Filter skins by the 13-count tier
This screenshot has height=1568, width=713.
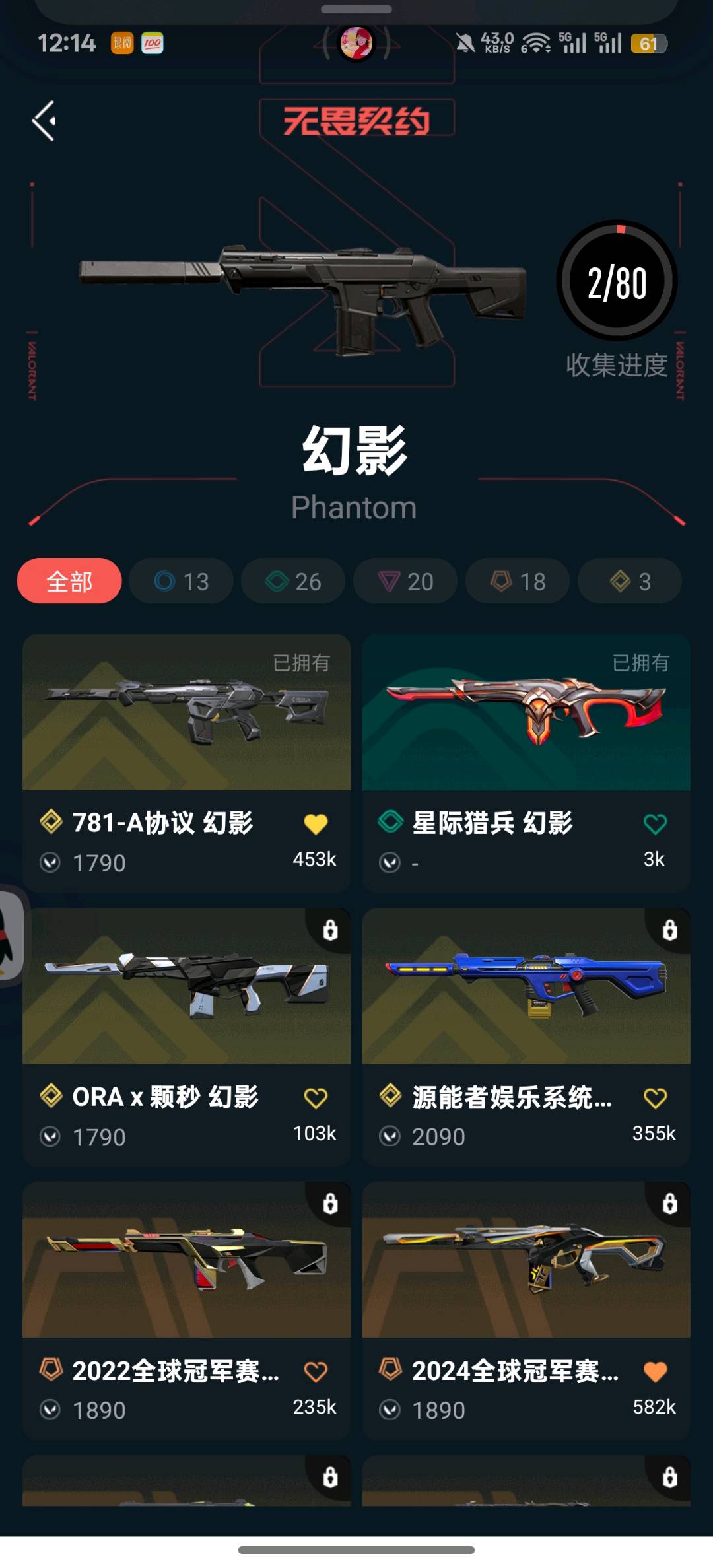click(x=182, y=581)
